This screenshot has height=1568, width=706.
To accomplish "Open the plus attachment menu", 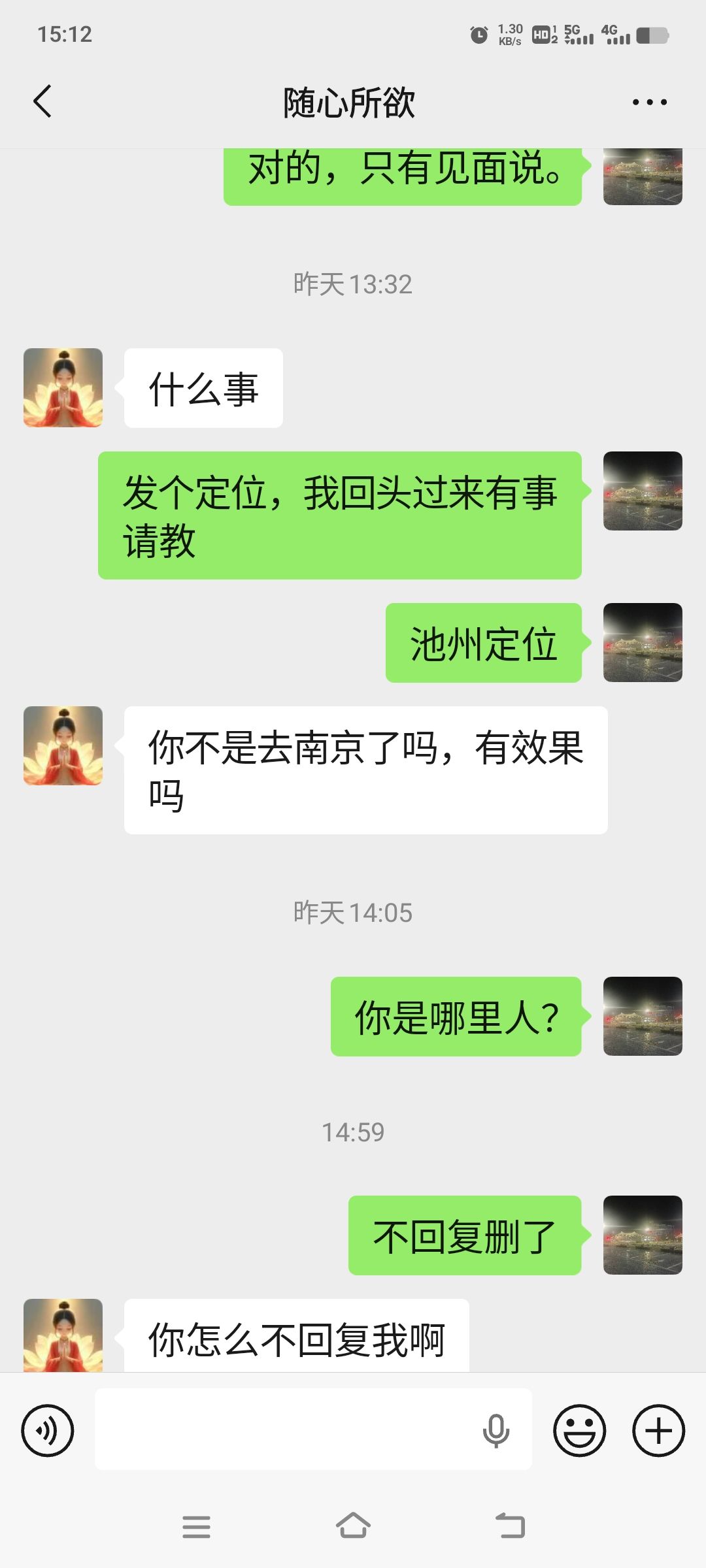I will click(658, 1430).
